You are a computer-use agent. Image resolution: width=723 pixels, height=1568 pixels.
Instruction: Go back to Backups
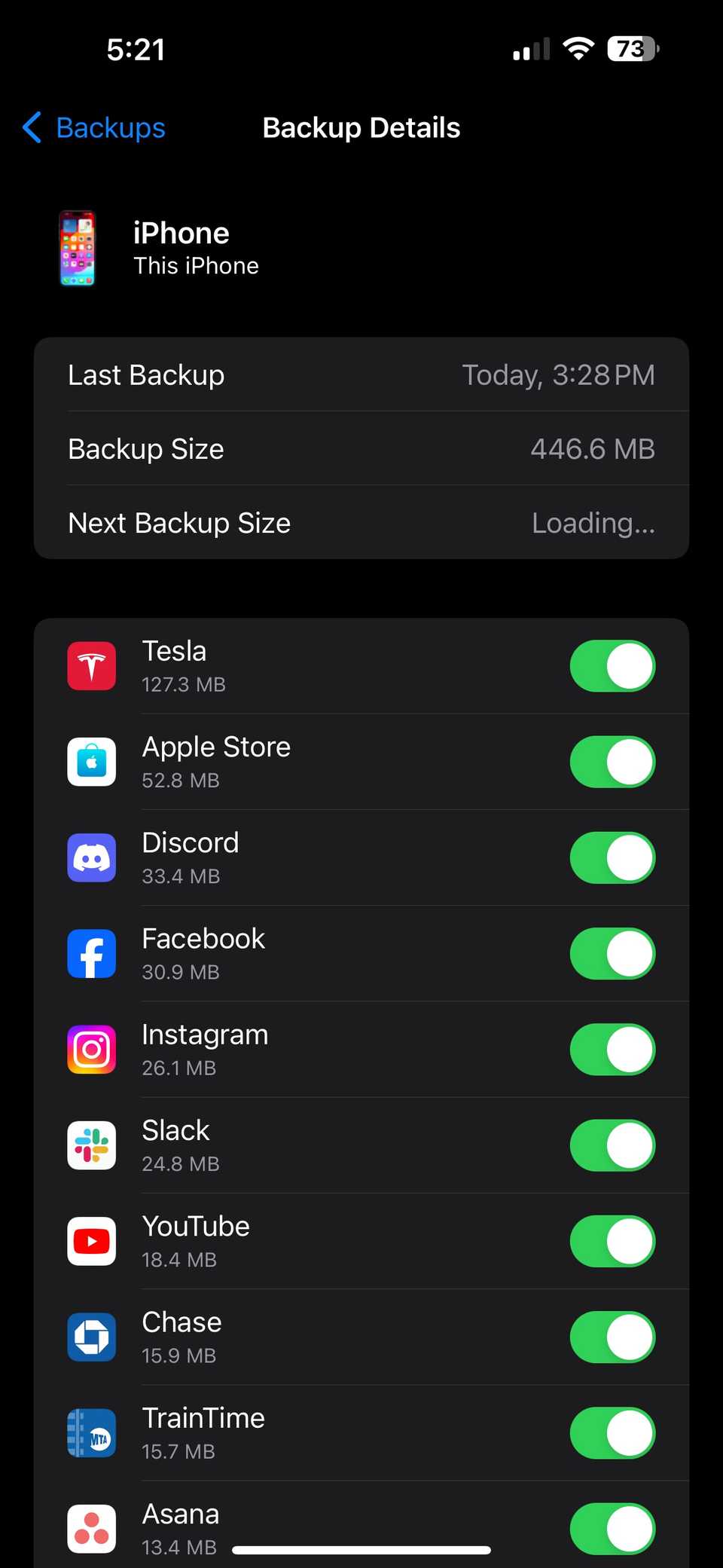click(94, 128)
